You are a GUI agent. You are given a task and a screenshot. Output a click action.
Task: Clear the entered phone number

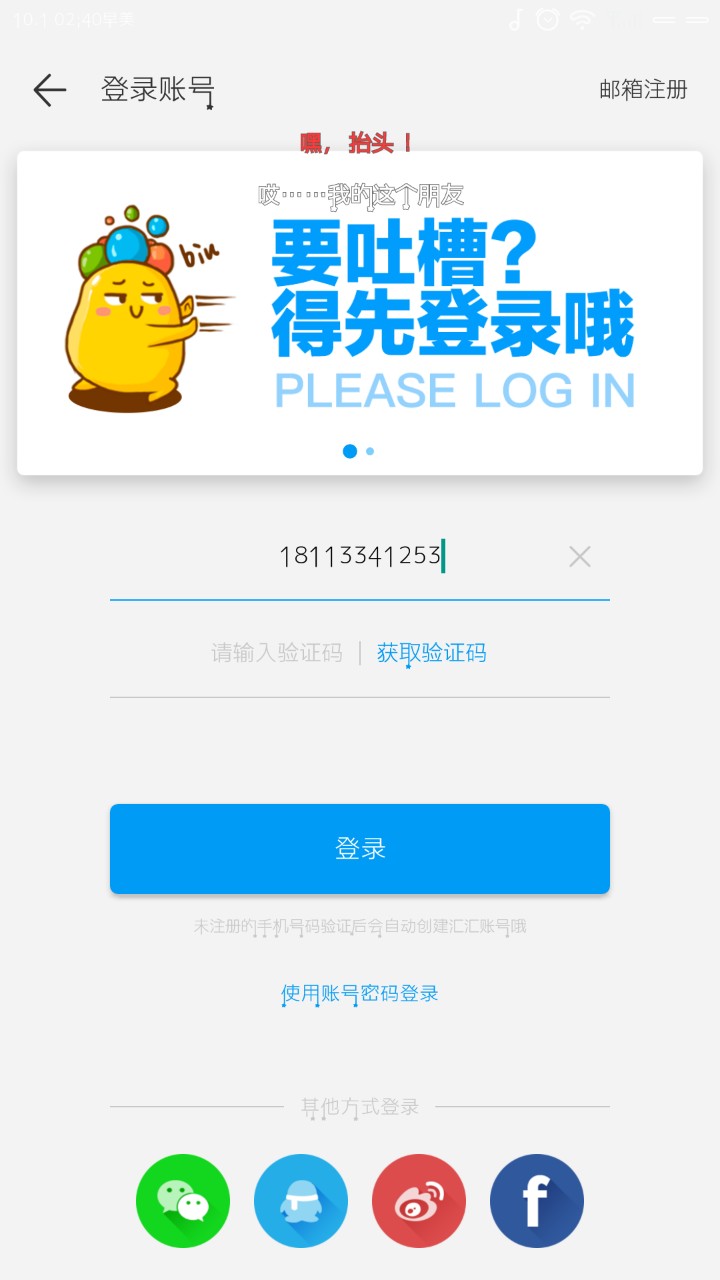coord(580,557)
